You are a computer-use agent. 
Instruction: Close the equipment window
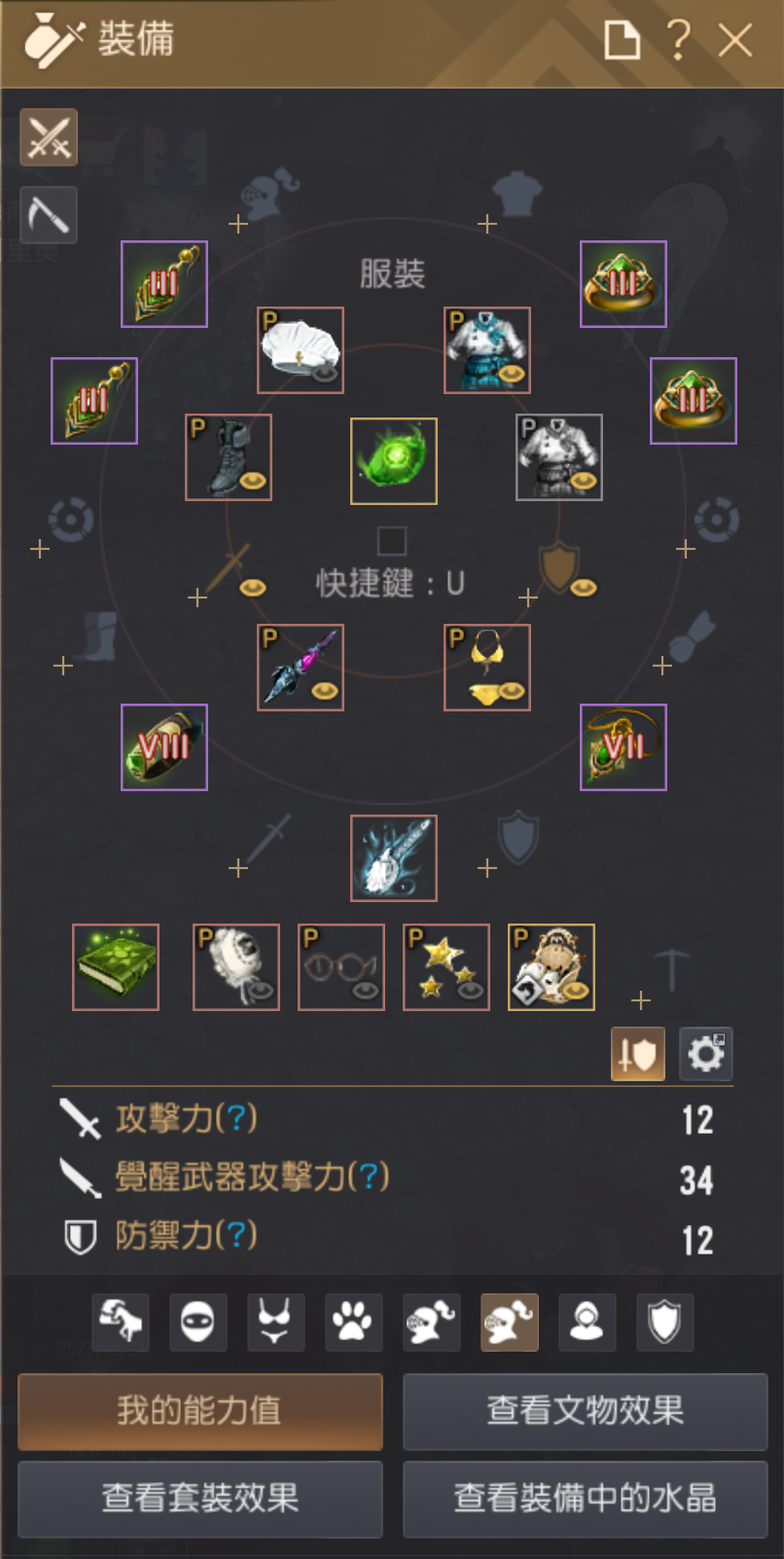(x=734, y=41)
